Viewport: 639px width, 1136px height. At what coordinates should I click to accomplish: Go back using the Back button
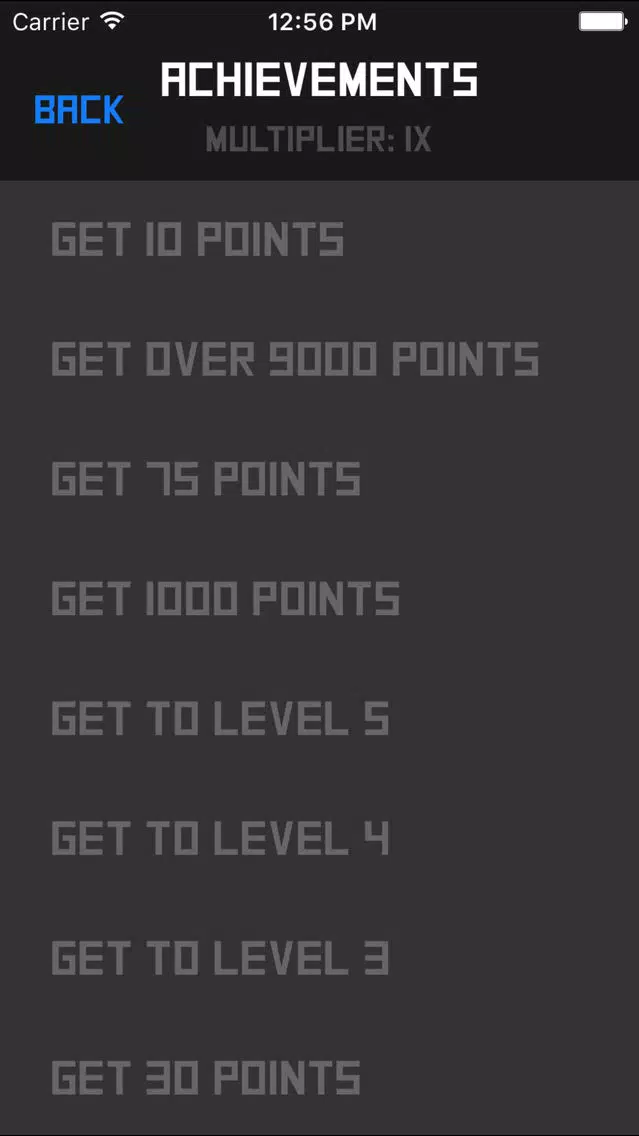79,110
